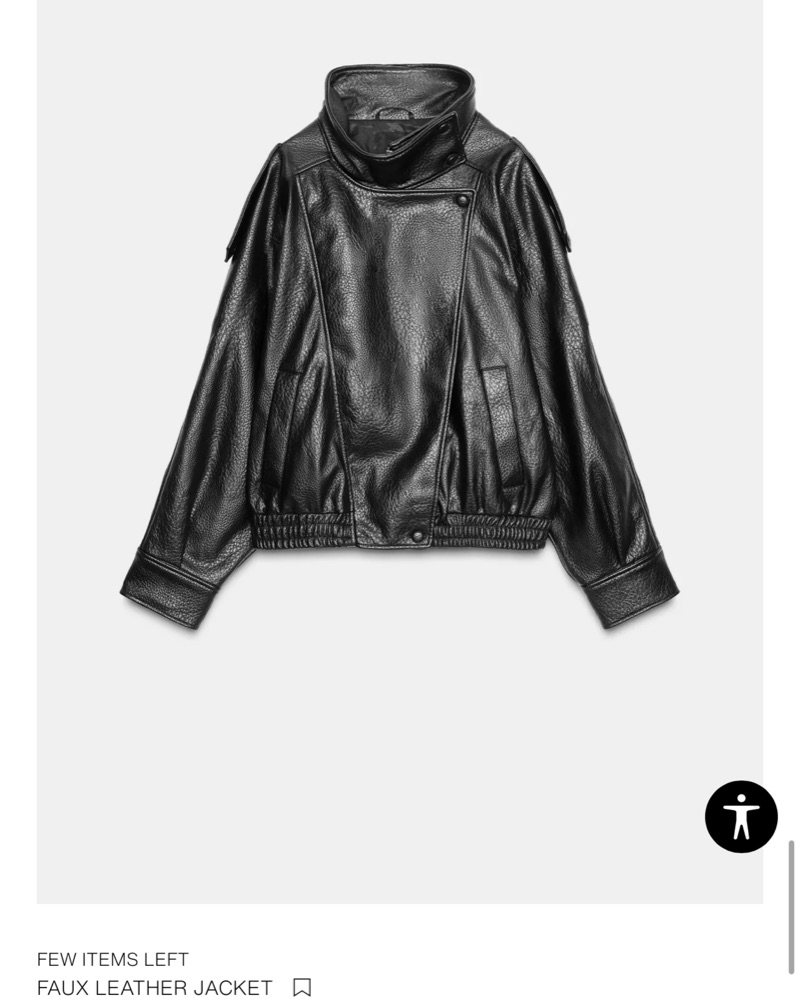Image resolution: width=801 pixels, height=1001 pixels.
Task: Open the faux leather jacket product image
Action: pos(400,451)
